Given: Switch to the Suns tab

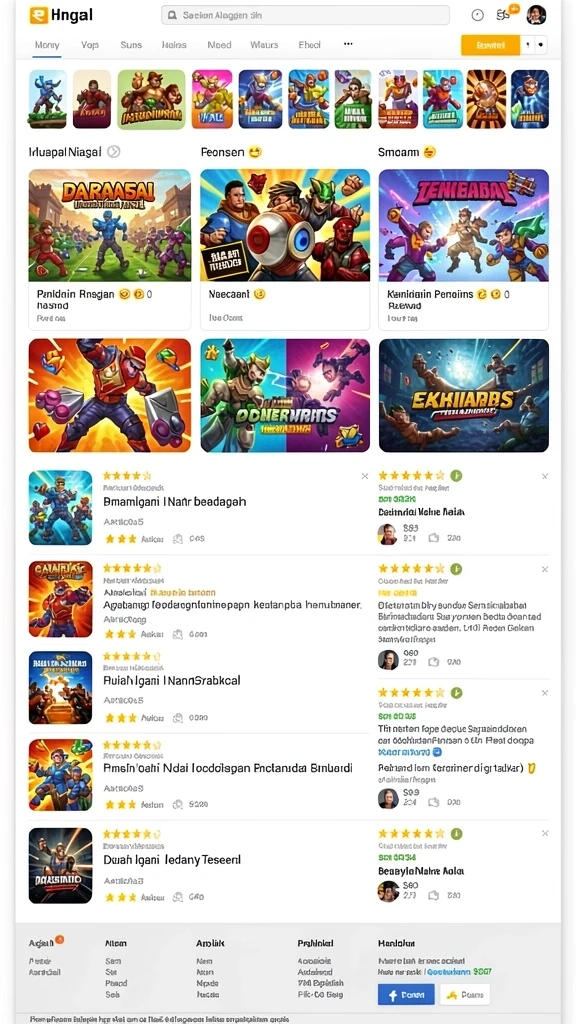Looking at the screenshot, I should (131, 45).
